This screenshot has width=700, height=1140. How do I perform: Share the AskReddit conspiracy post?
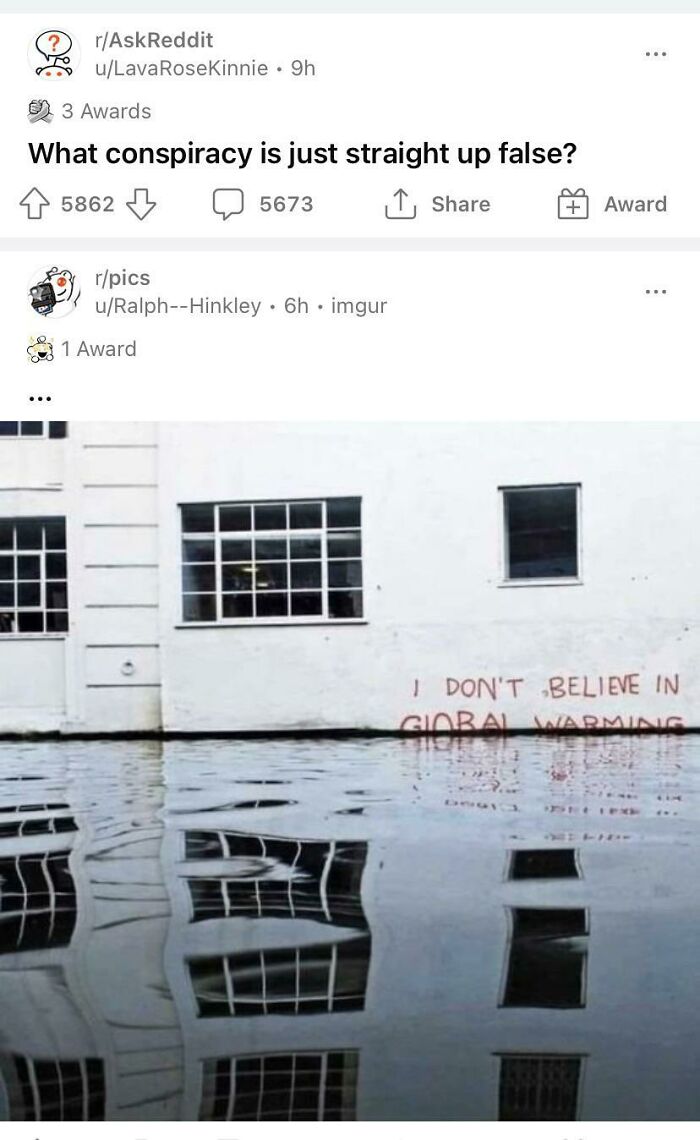[437, 204]
